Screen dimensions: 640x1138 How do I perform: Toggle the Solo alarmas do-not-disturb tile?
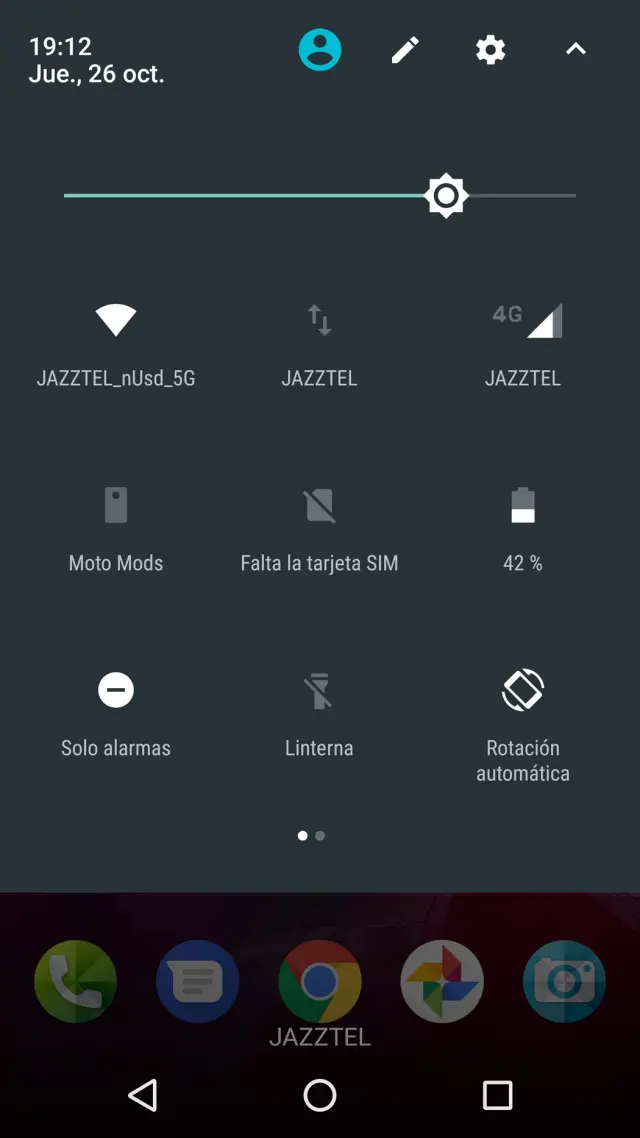click(116, 691)
